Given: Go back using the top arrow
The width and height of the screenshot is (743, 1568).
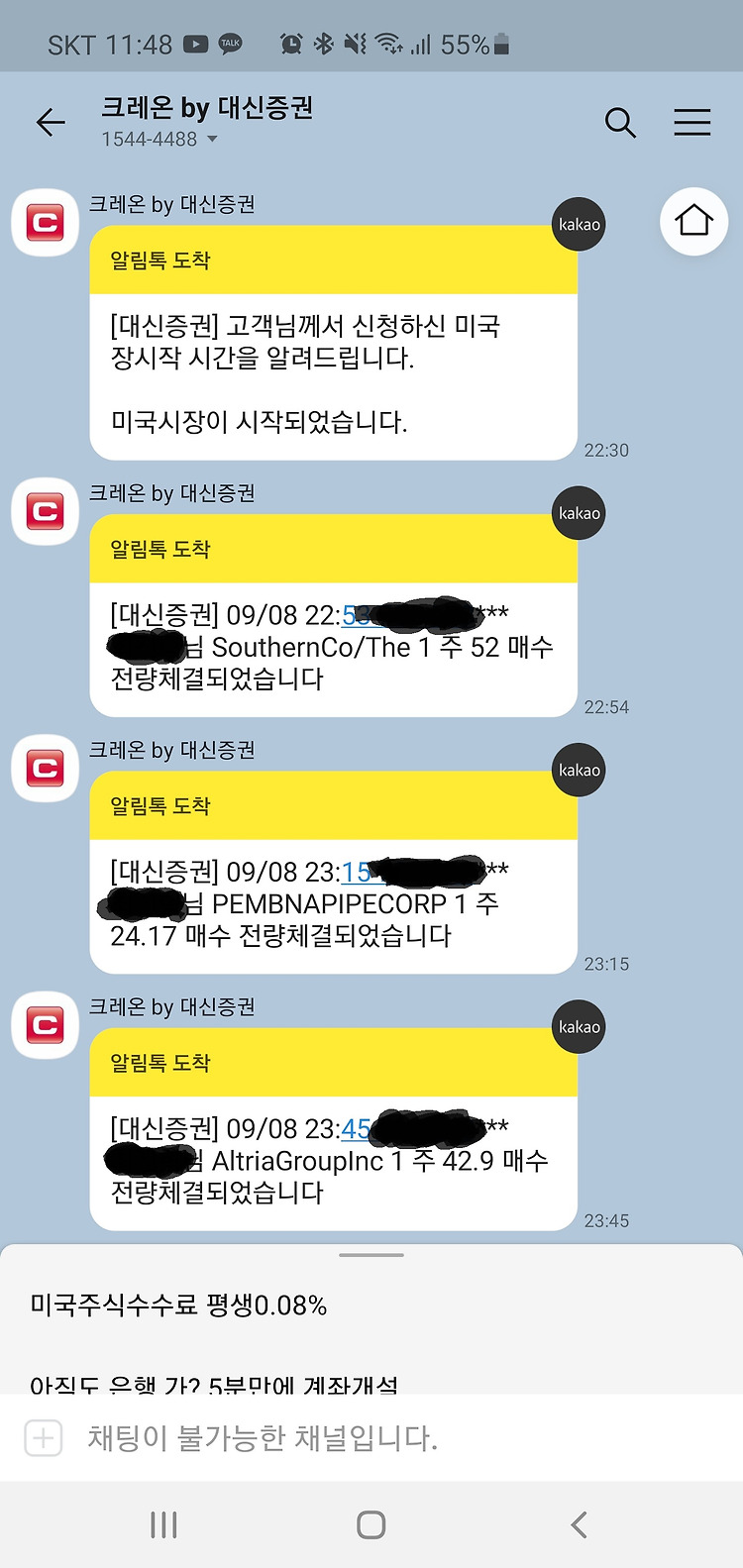Looking at the screenshot, I should coord(50,122).
